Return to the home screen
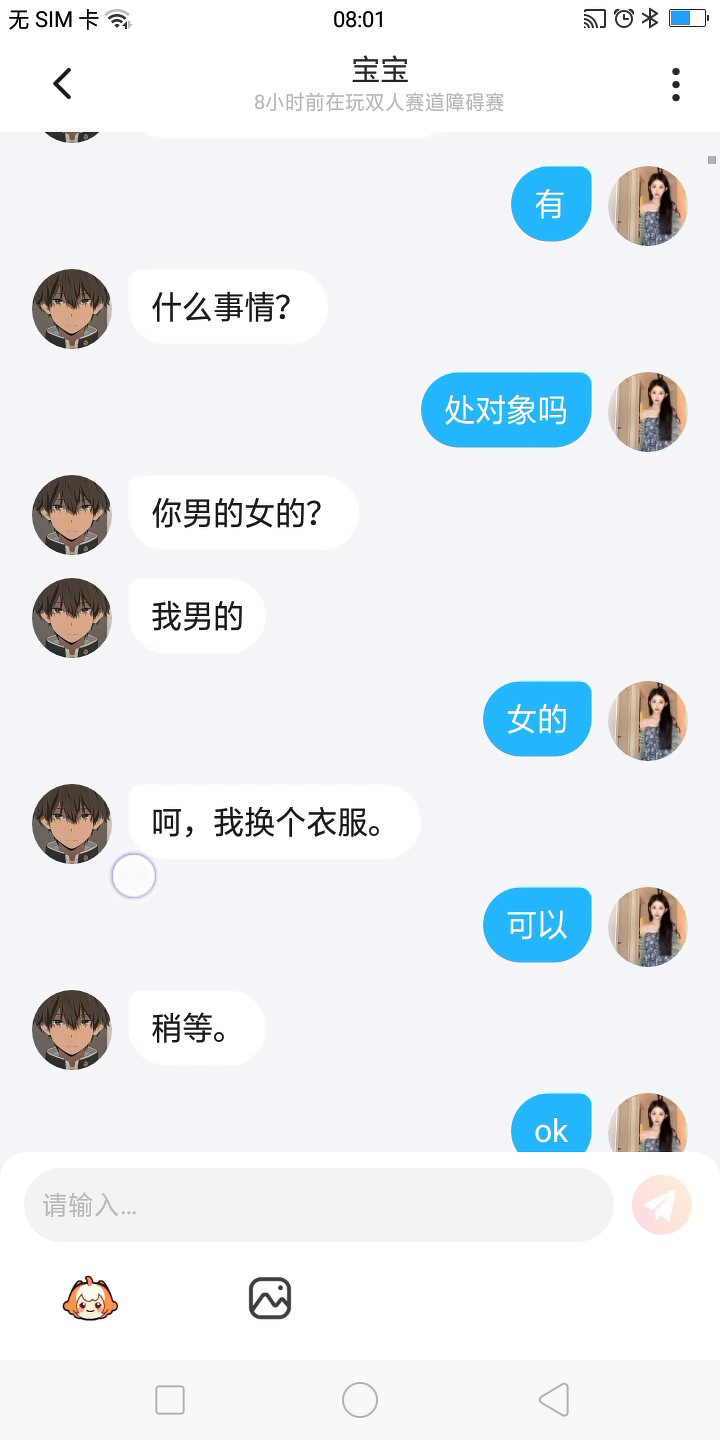 (x=360, y=1400)
